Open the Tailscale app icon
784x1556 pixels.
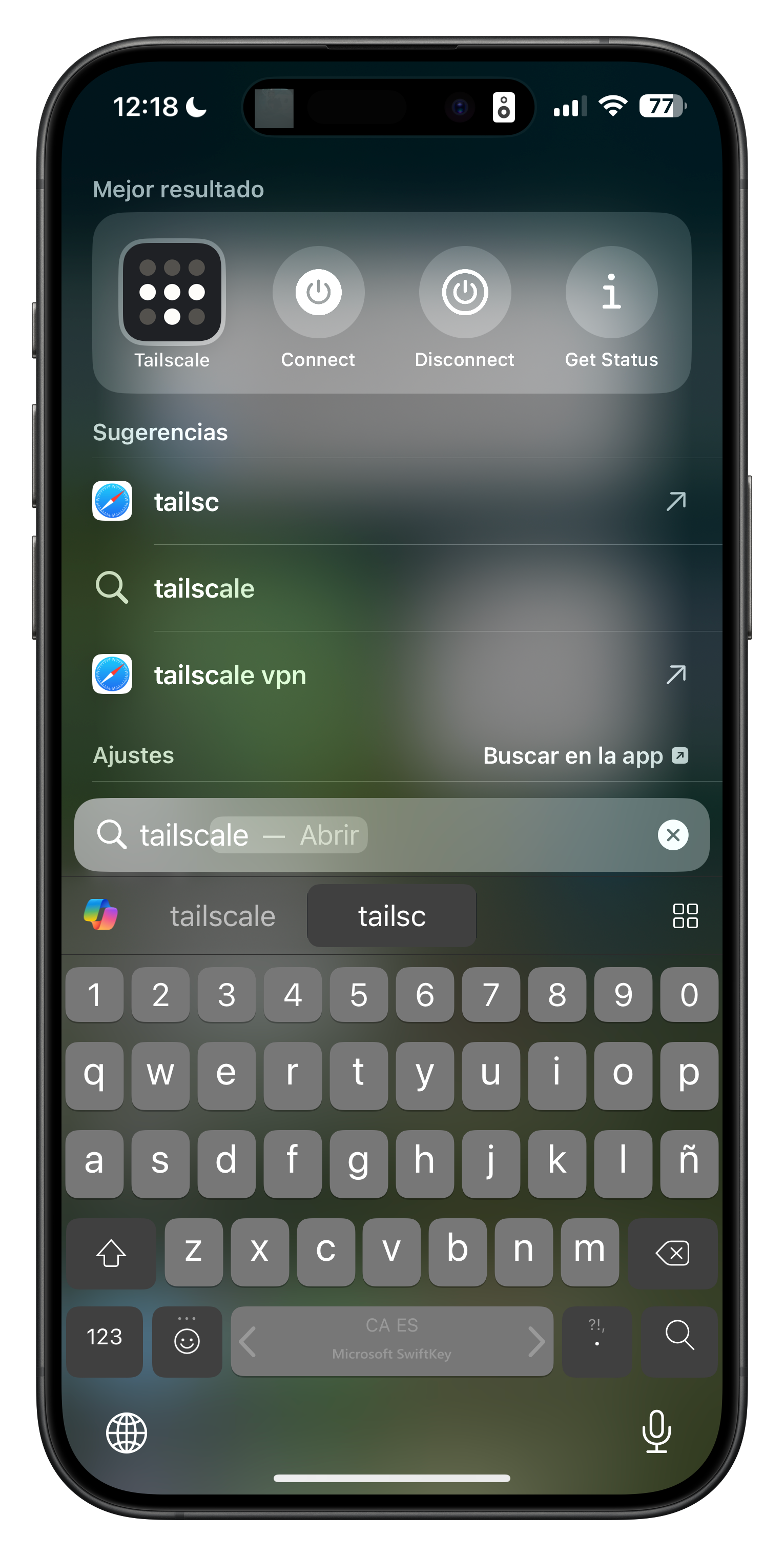(172, 293)
